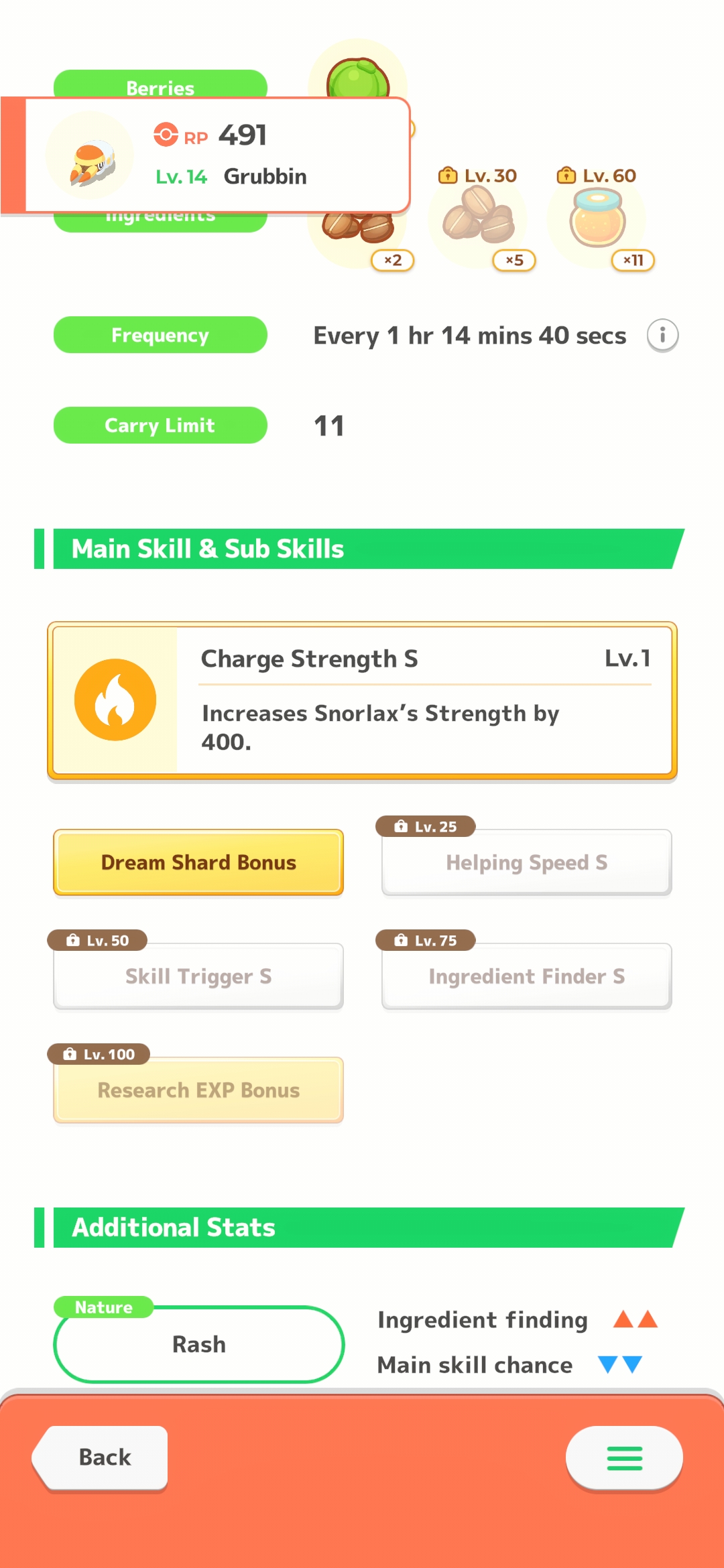Open the frequency info icon
Image resolution: width=724 pixels, height=1568 pixels.
pos(662,335)
